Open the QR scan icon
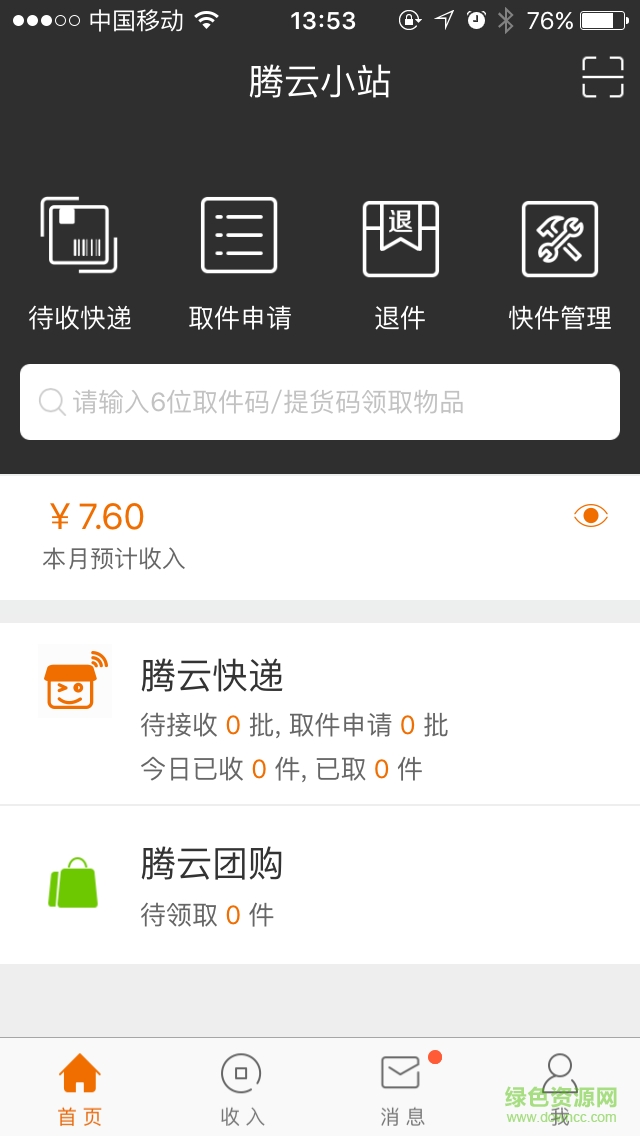The height and width of the screenshot is (1136, 640). [602, 77]
